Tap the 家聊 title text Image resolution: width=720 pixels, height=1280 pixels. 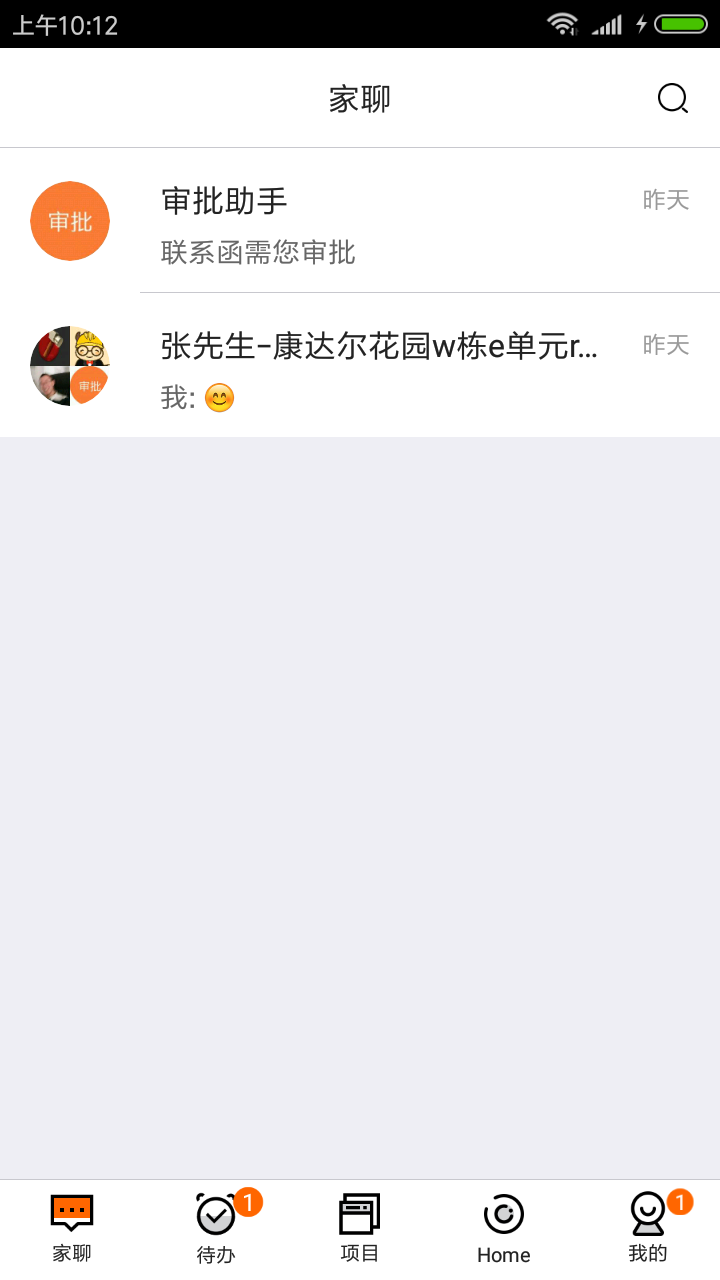point(359,97)
